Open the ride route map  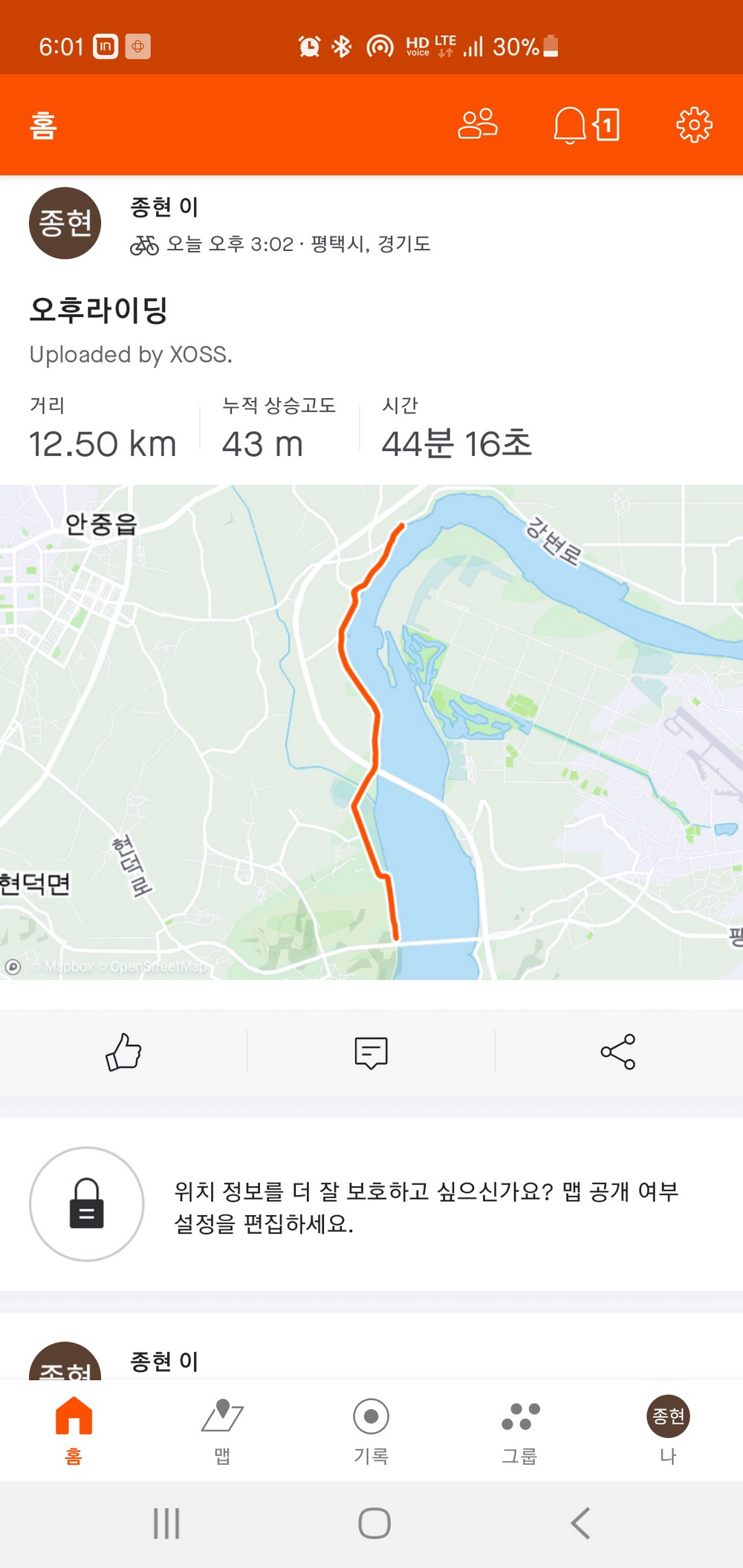[x=371, y=732]
